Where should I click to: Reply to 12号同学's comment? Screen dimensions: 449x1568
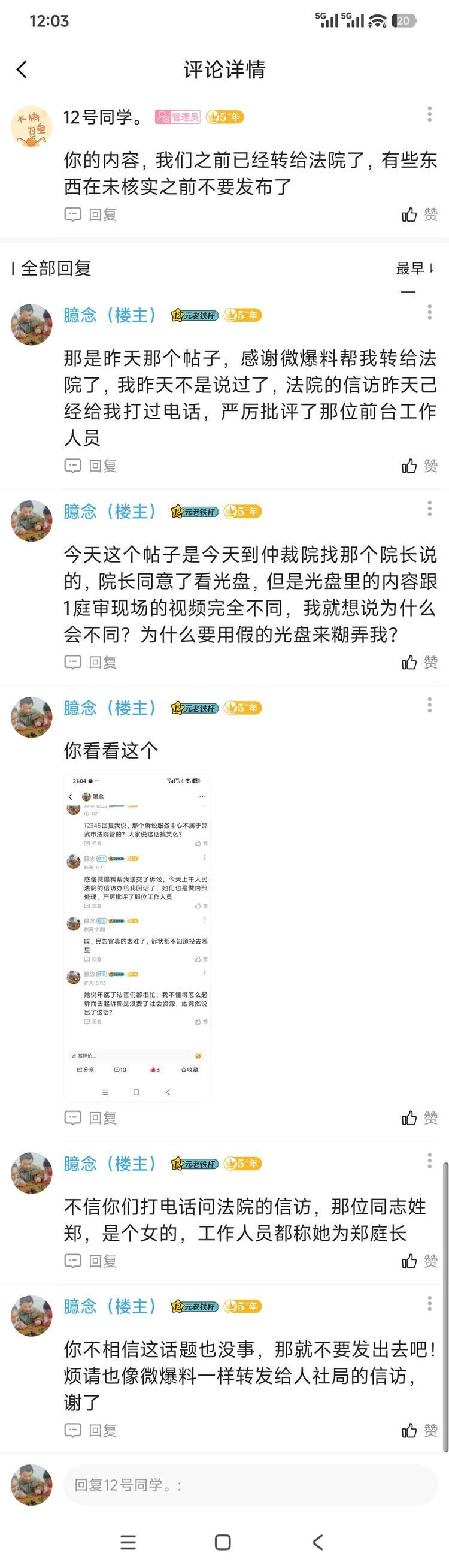pos(90,214)
